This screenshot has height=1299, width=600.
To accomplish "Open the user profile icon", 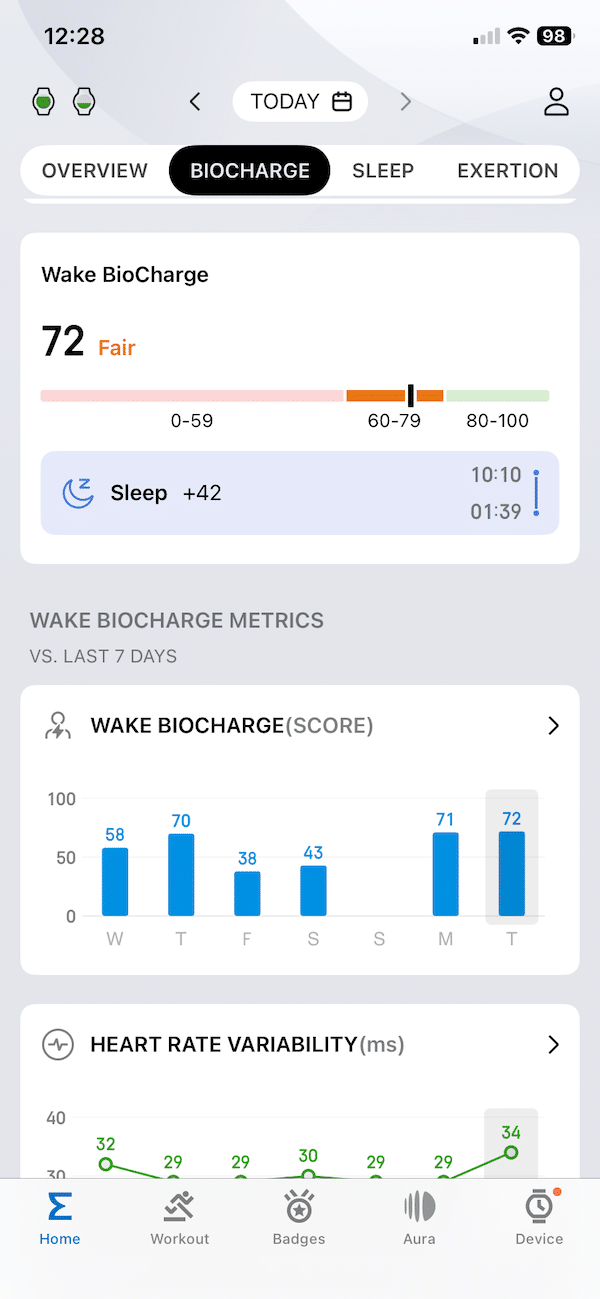I will tap(556, 101).
